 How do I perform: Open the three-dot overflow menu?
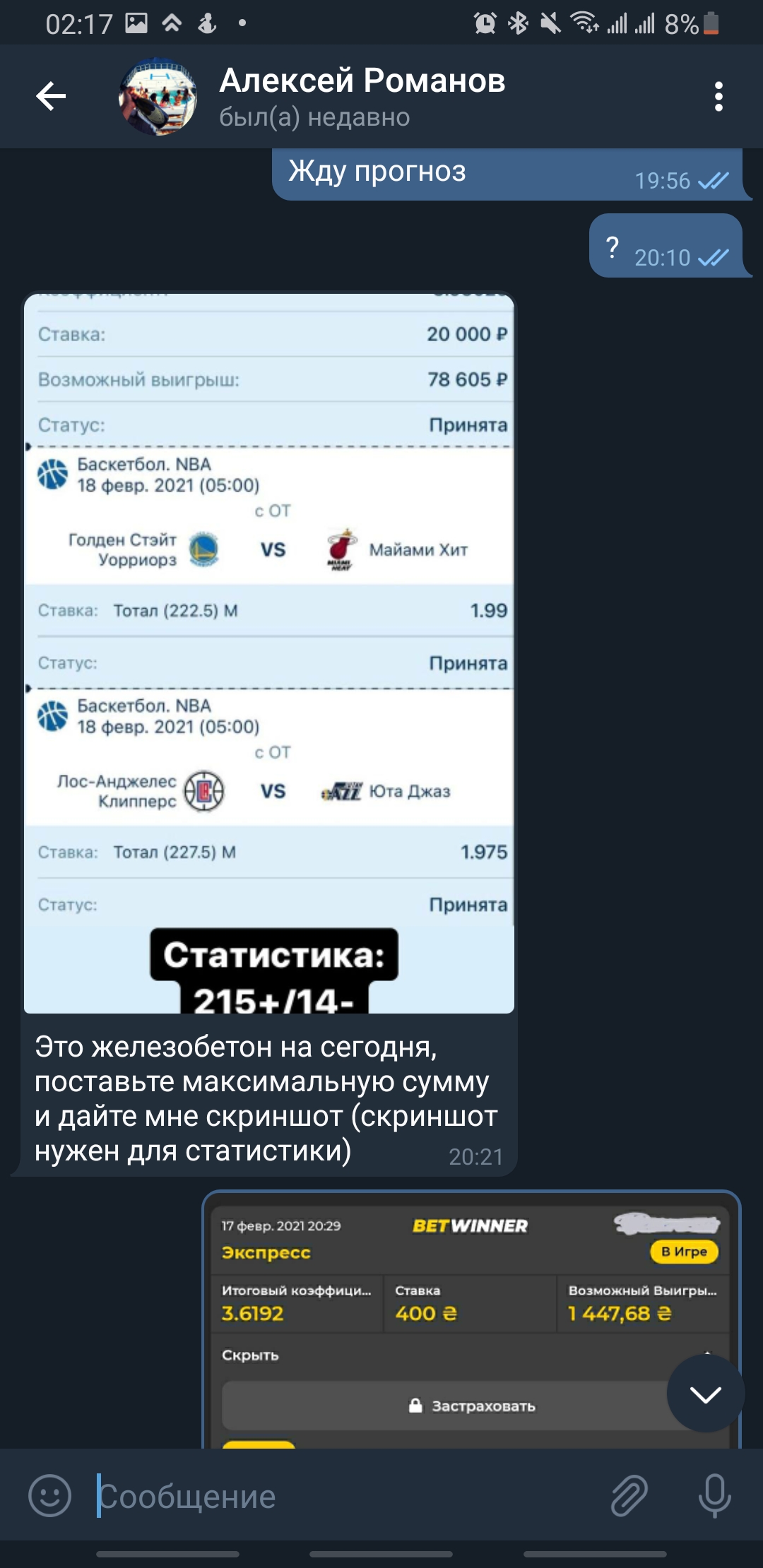click(718, 97)
